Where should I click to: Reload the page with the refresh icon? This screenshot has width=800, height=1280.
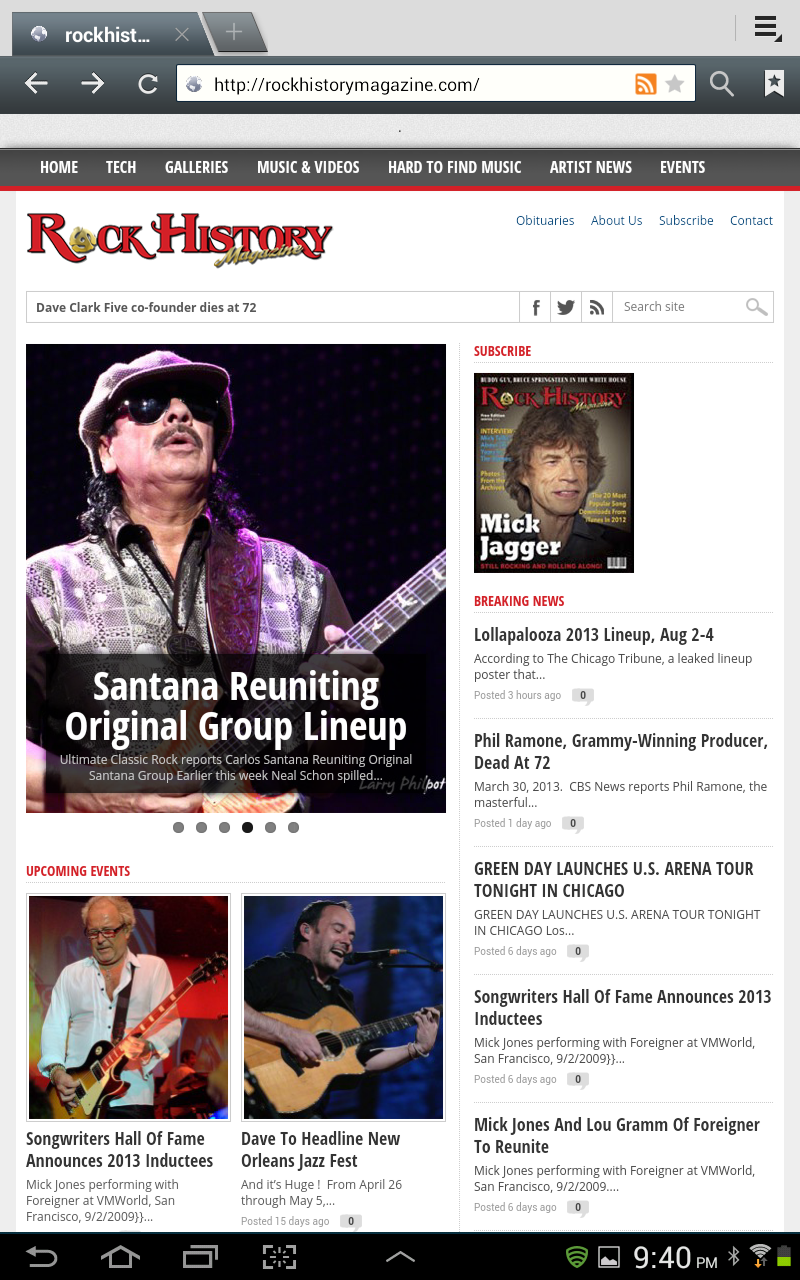tap(148, 84)
